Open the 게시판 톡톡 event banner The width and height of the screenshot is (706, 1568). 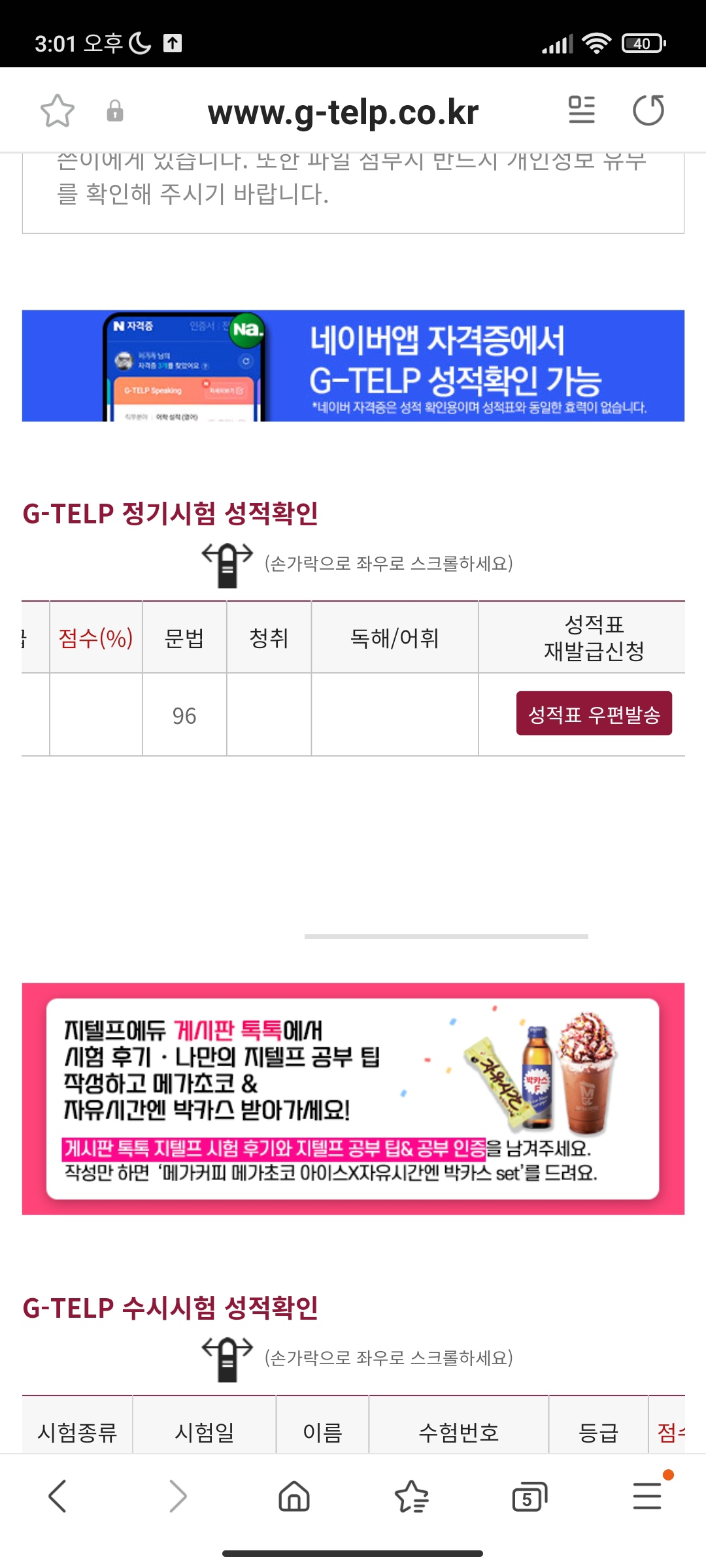tap(353, 1099)
